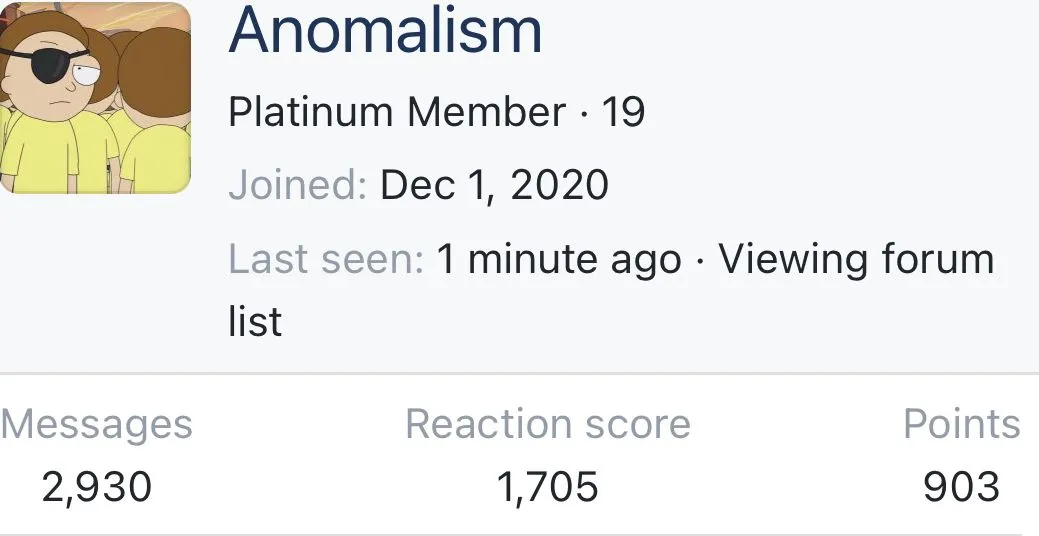Open Anomalism's profile avatar
1039x536 pixels.
pyautogui.click(x=93, y=97)
